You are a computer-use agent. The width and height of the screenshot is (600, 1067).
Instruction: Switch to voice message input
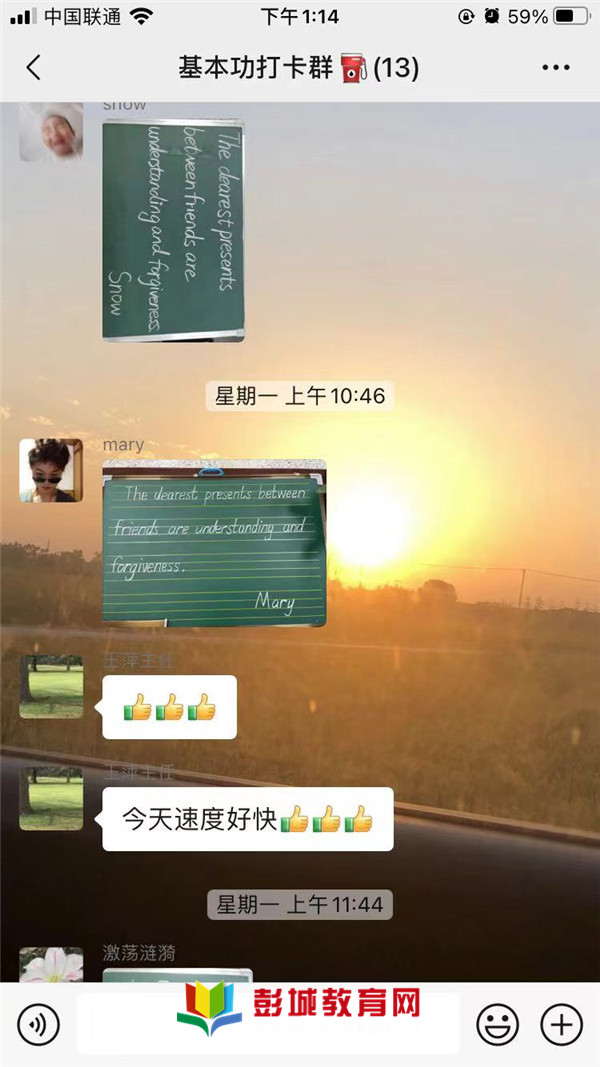pyautogui.click(x=38, y=1024)
